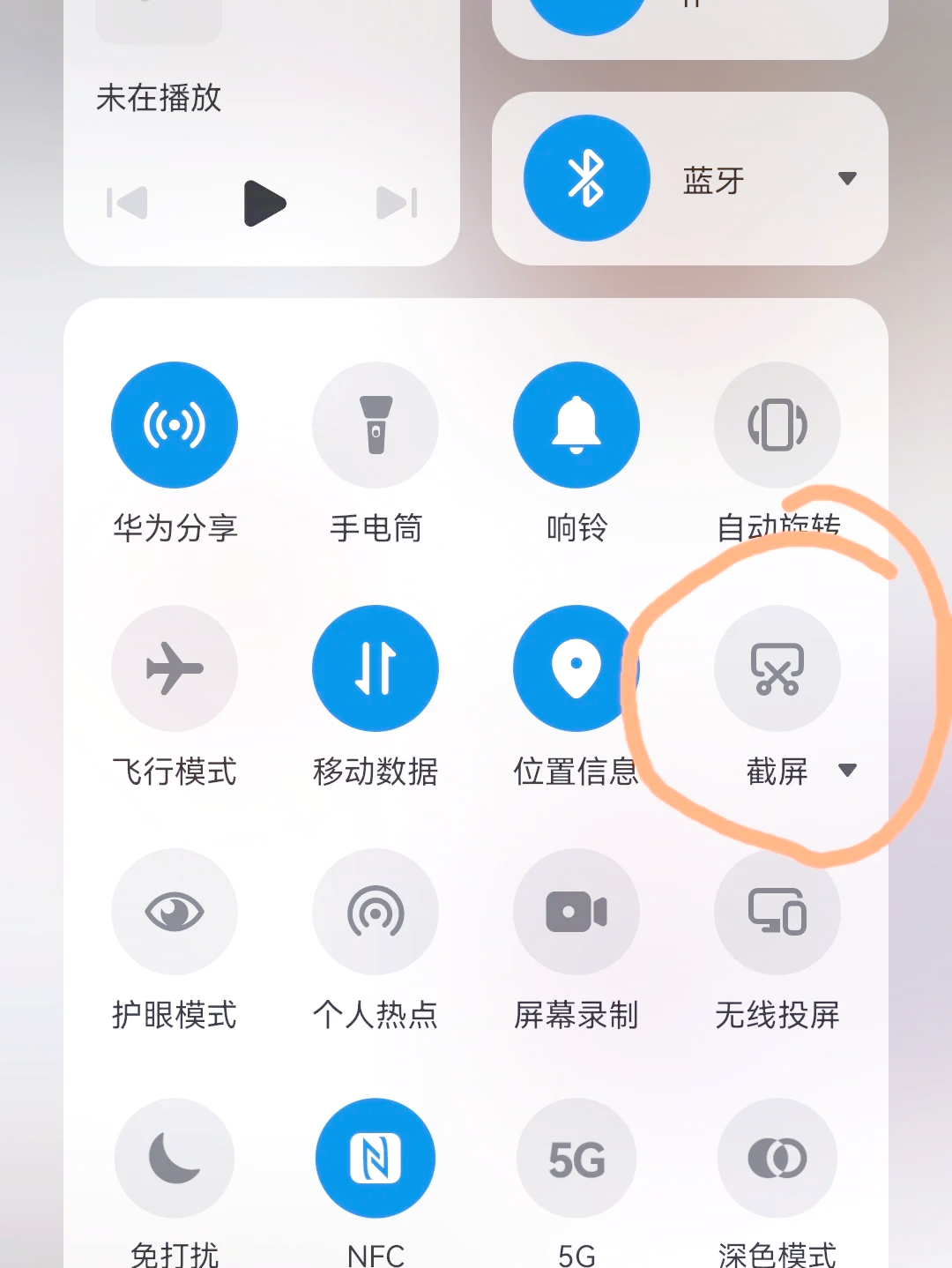Viewport: 952px width, 1268px height.
Task: Enable airplane mode (飞行模式)
Action: coord(175,668)
